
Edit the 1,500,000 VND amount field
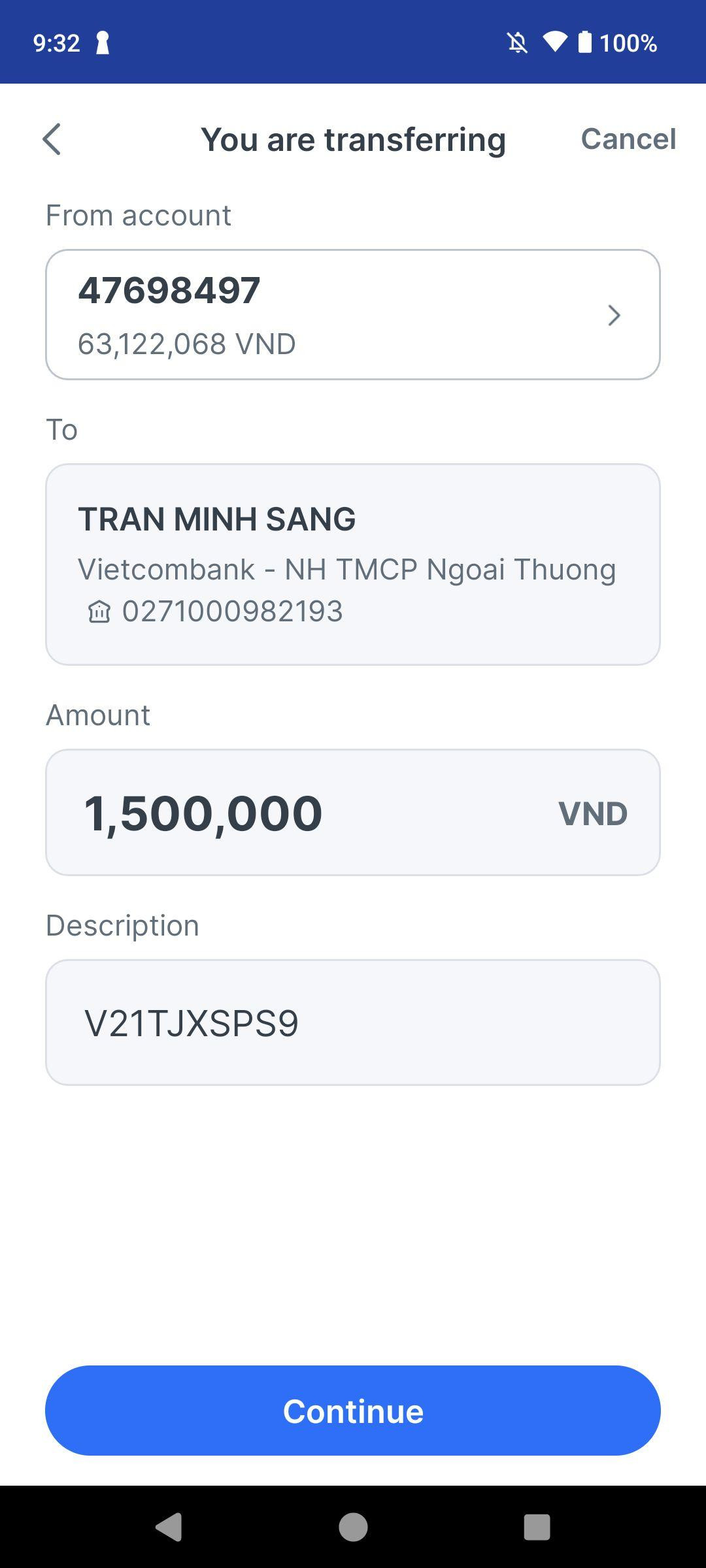tap(353, 812)
